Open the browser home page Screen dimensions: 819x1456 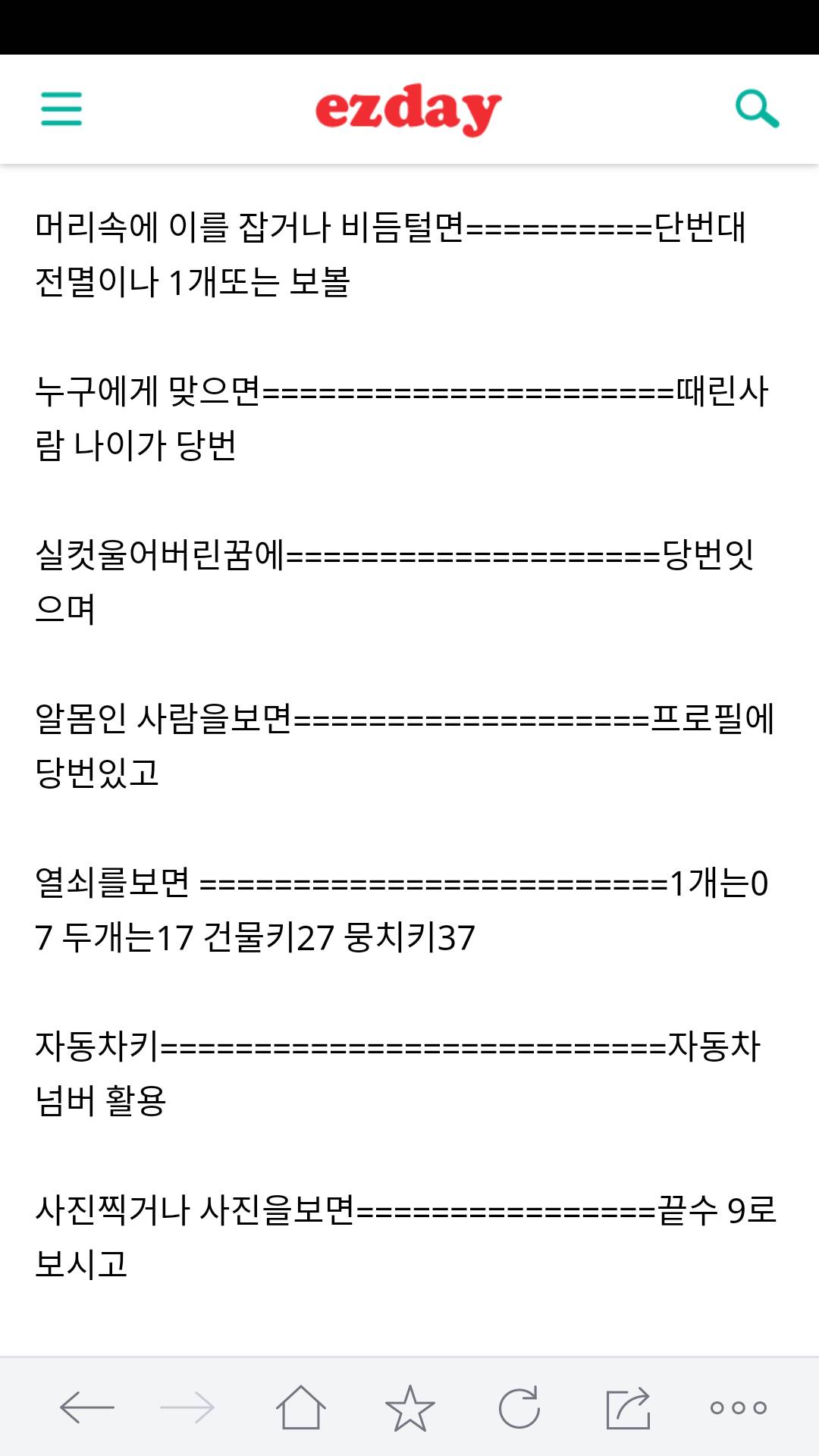point(301,1407)
